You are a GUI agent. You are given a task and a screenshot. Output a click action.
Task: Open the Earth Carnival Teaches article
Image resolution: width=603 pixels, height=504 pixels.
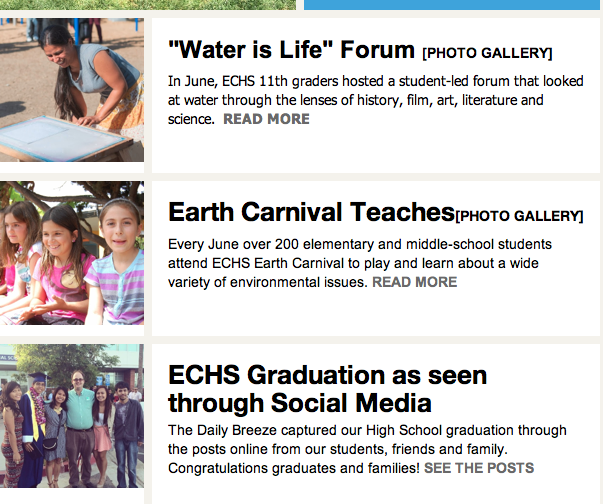(311, 212)
